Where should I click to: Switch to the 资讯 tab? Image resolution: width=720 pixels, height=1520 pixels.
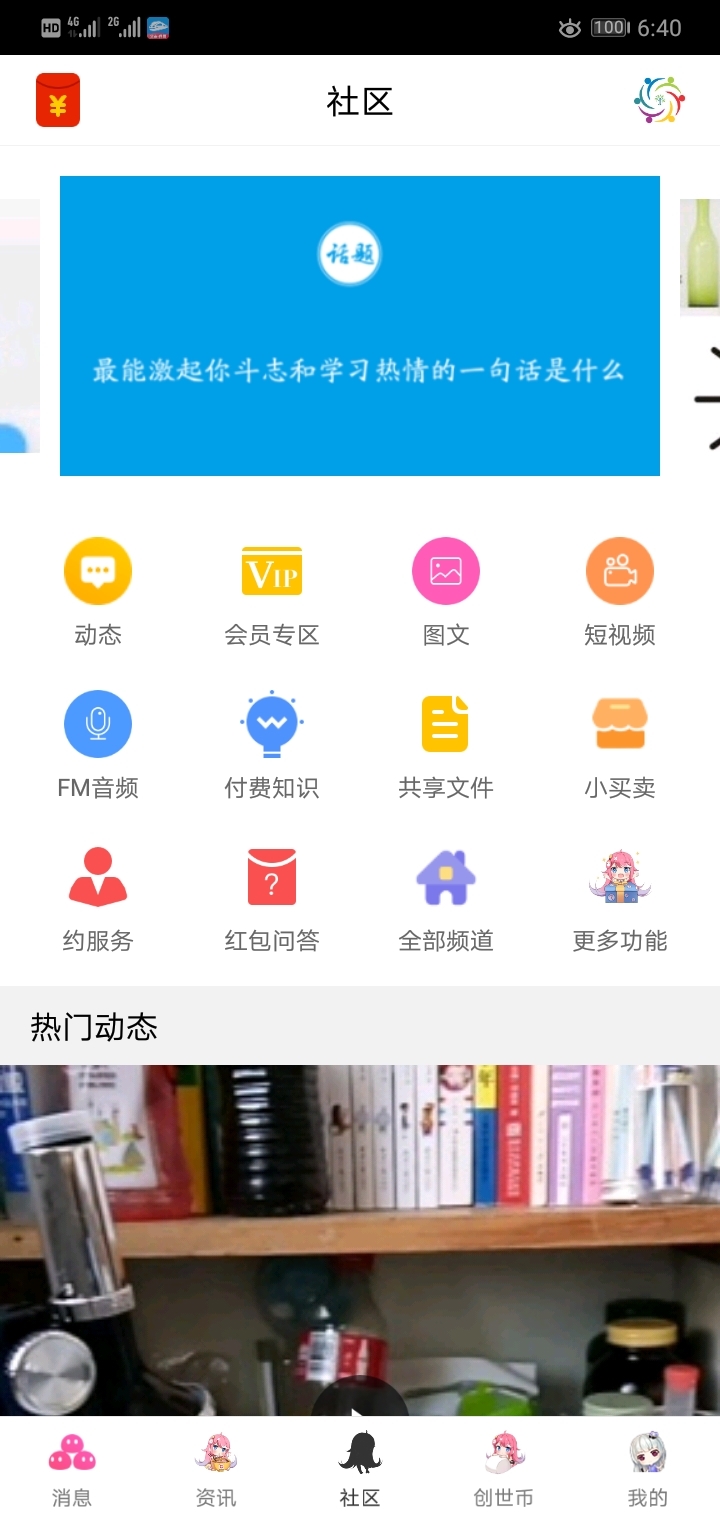point(216,1468)
